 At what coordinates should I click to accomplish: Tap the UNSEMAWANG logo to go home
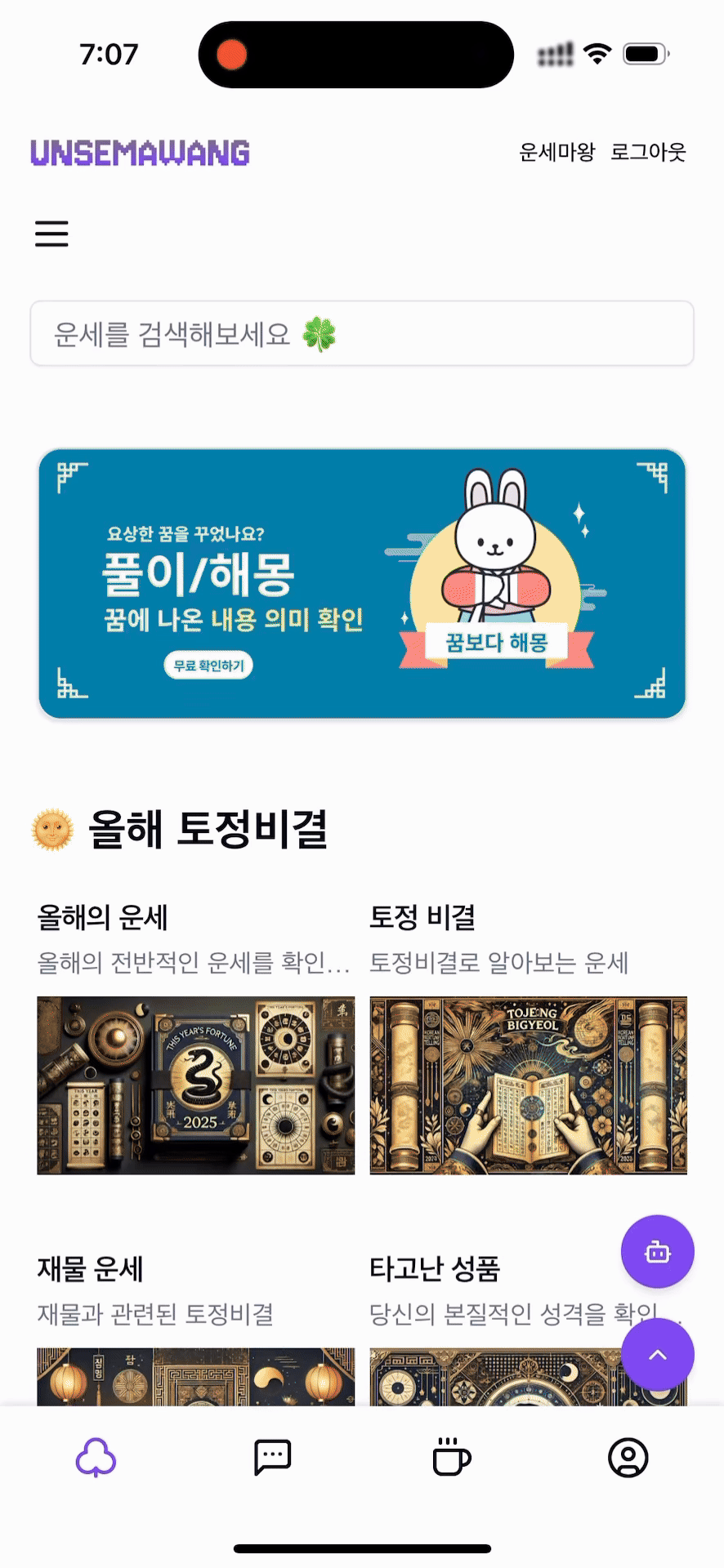141,153
